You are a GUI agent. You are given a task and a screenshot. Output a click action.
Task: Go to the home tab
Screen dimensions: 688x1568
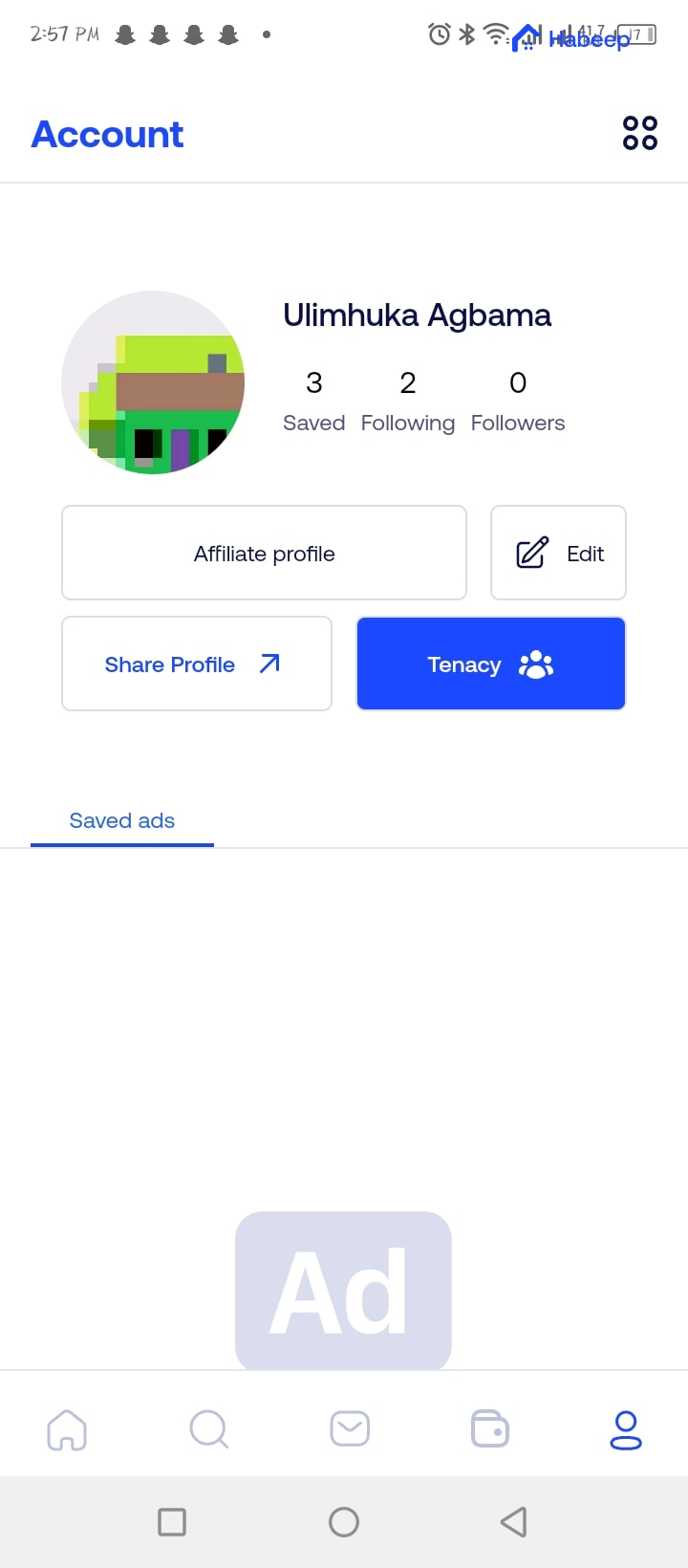(x=67, y=1429)
